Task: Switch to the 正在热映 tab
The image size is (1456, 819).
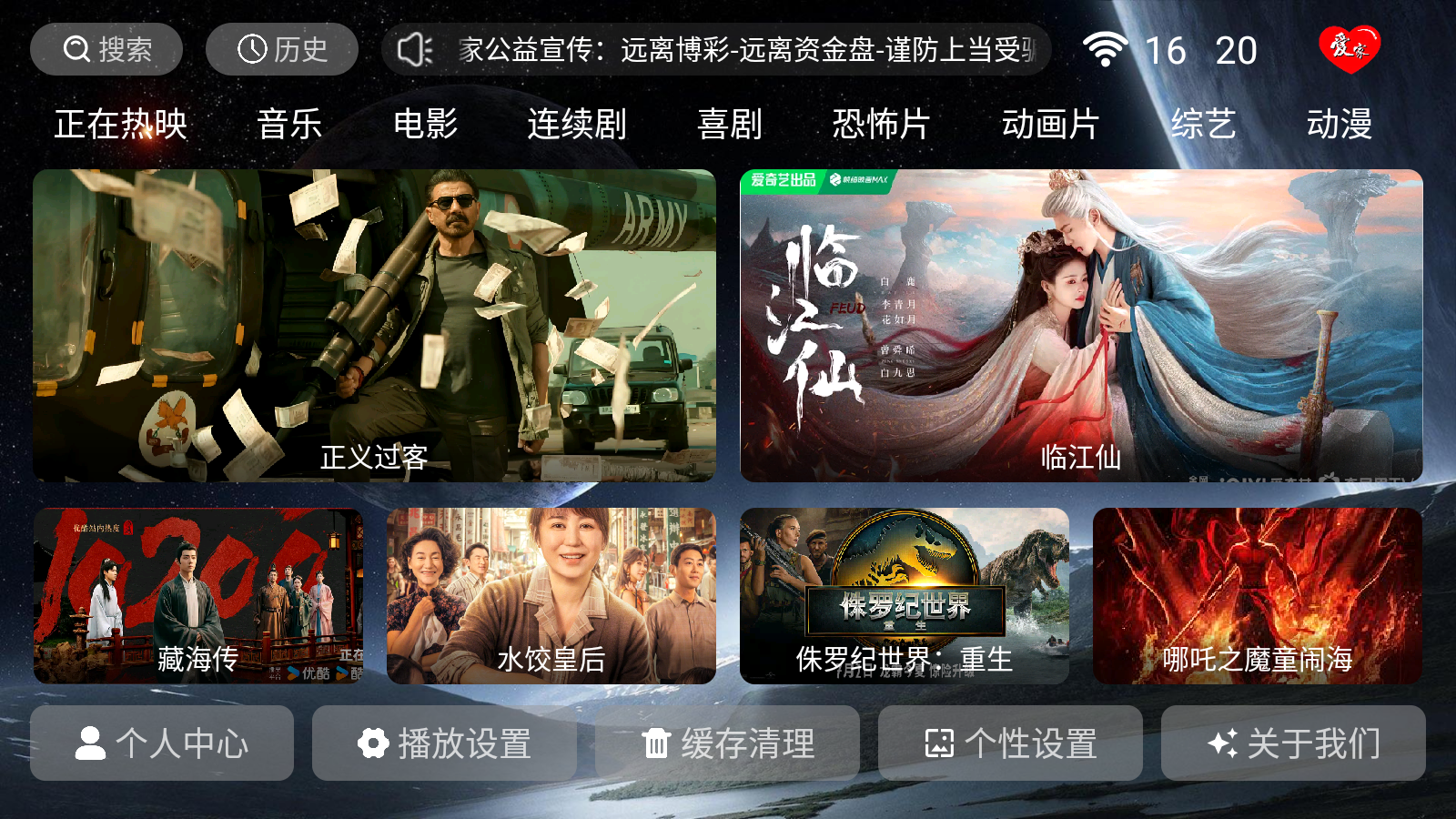Action: point(121,124)
